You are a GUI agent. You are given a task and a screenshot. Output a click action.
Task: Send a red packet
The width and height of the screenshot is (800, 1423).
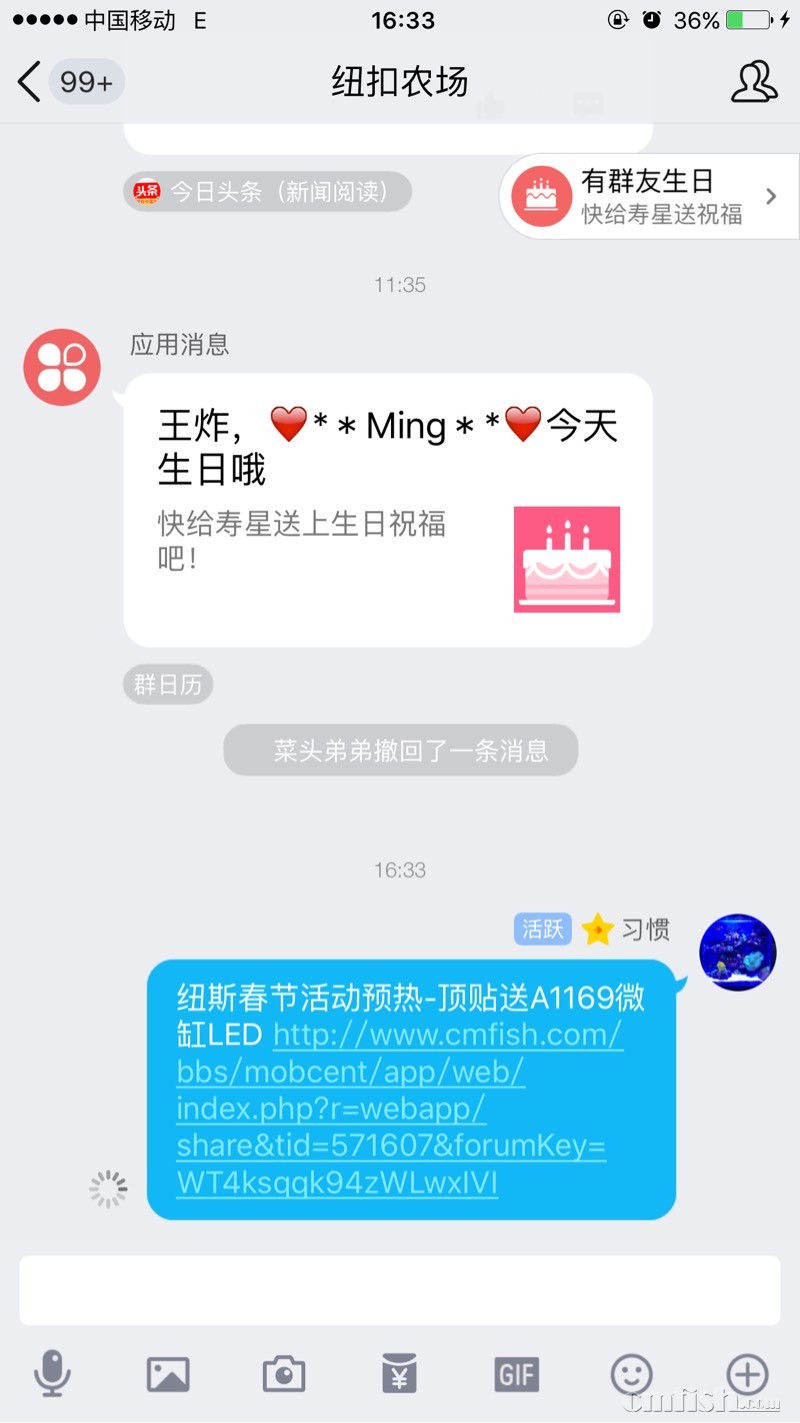(x=400, y=1374)
